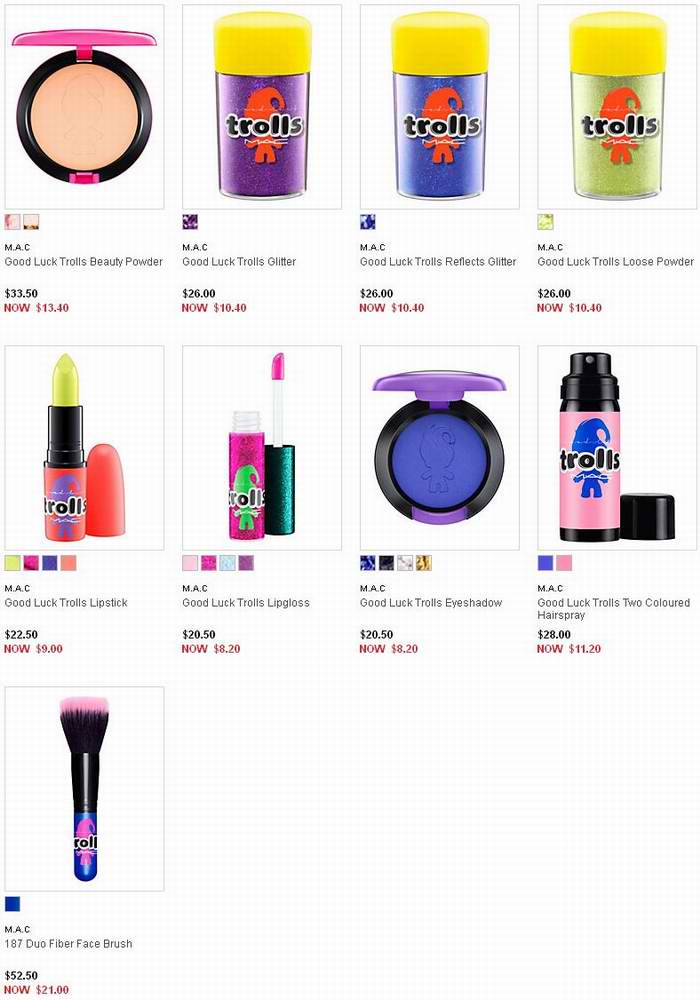Choose the pale pink lipgloss swatch
Viewport: 700px width, 1000px height.
190,563
